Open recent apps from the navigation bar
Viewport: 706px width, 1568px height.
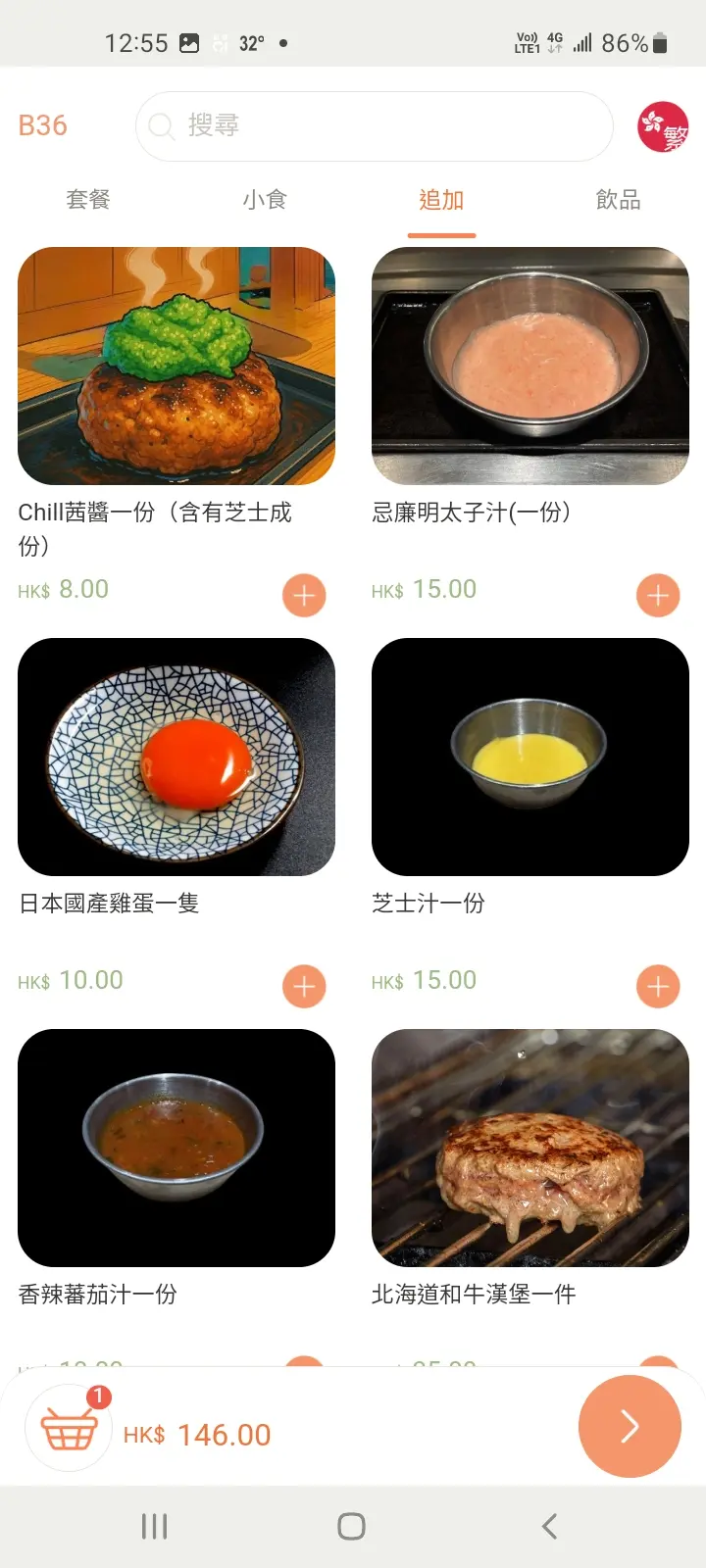[155, 1526]
